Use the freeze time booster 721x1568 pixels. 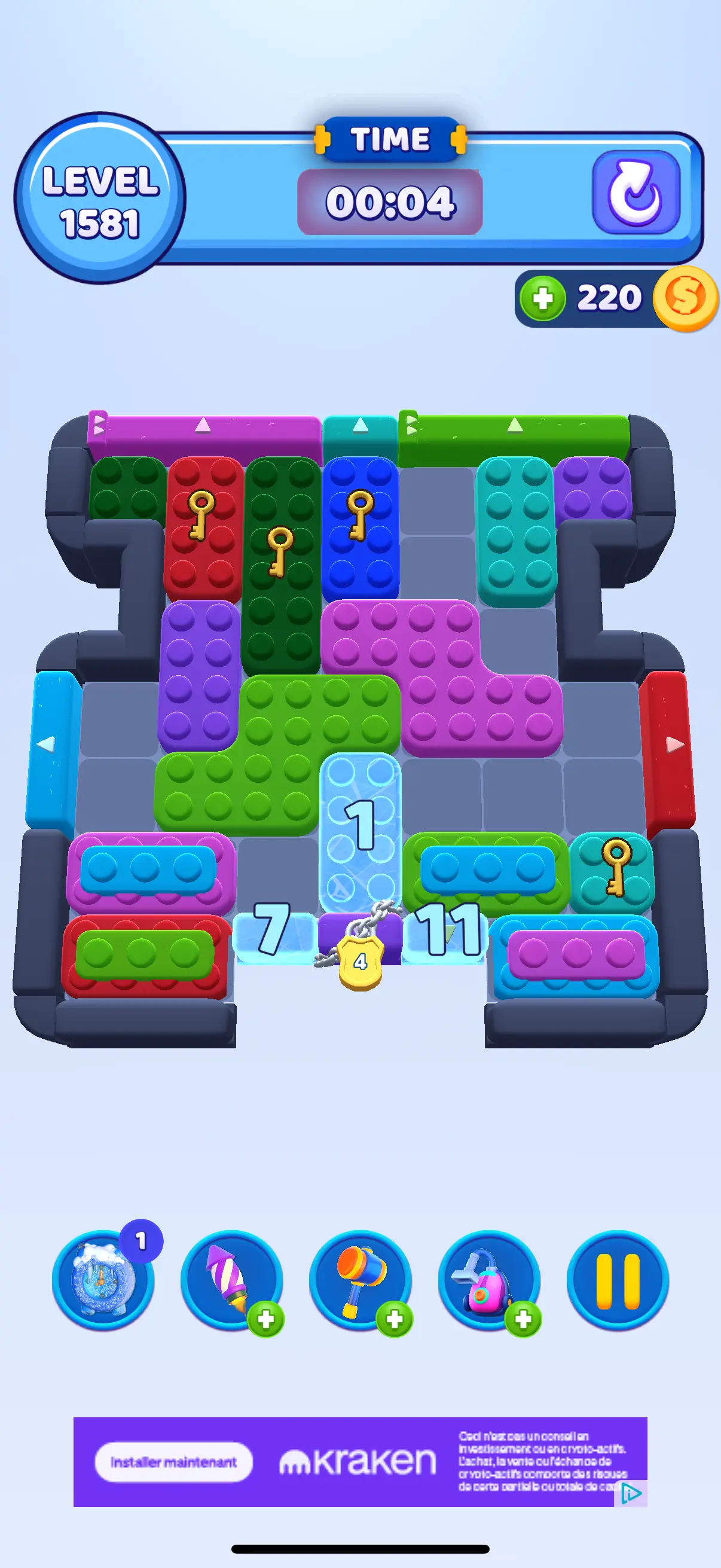(x=102, y=1280)
